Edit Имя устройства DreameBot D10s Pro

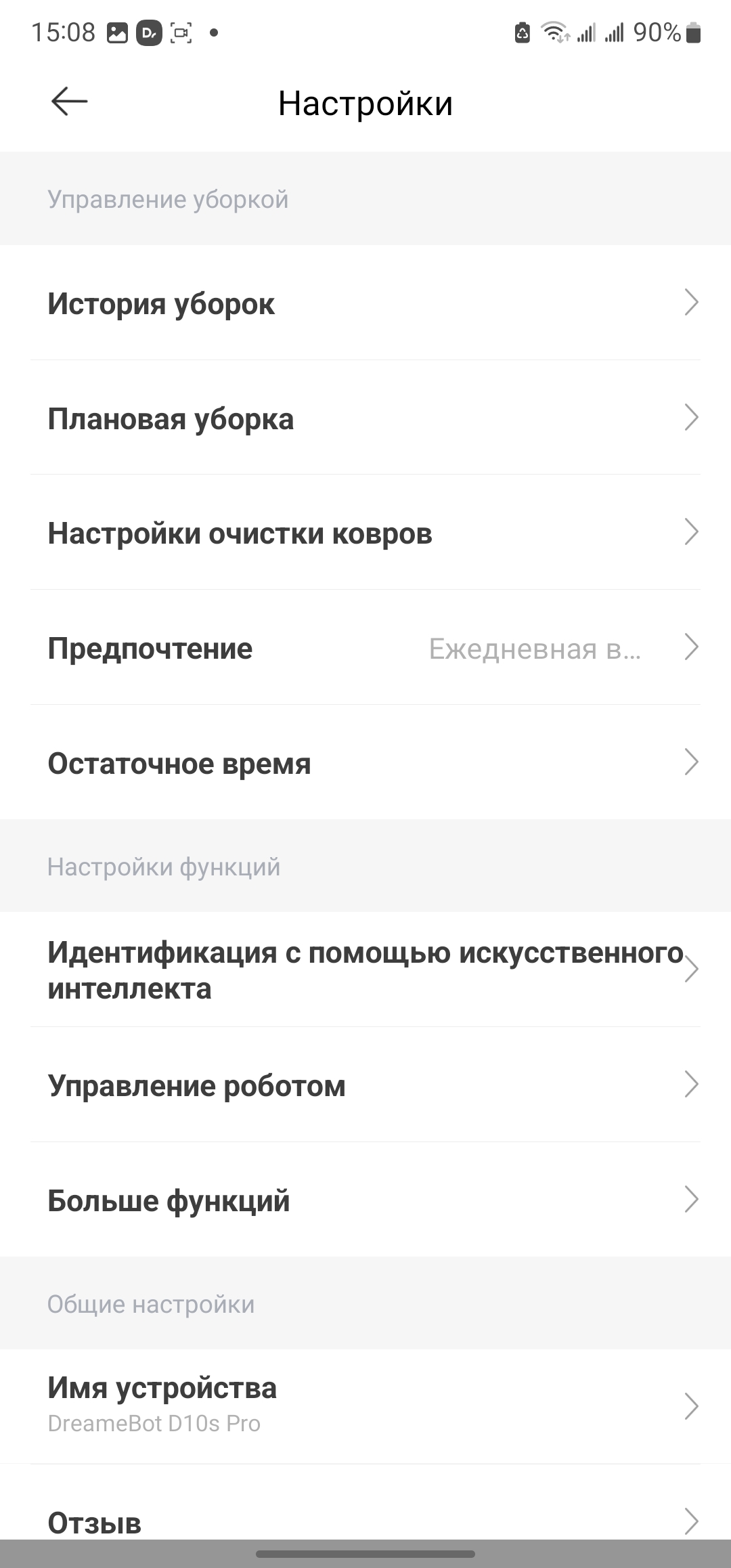[365, 1406]
